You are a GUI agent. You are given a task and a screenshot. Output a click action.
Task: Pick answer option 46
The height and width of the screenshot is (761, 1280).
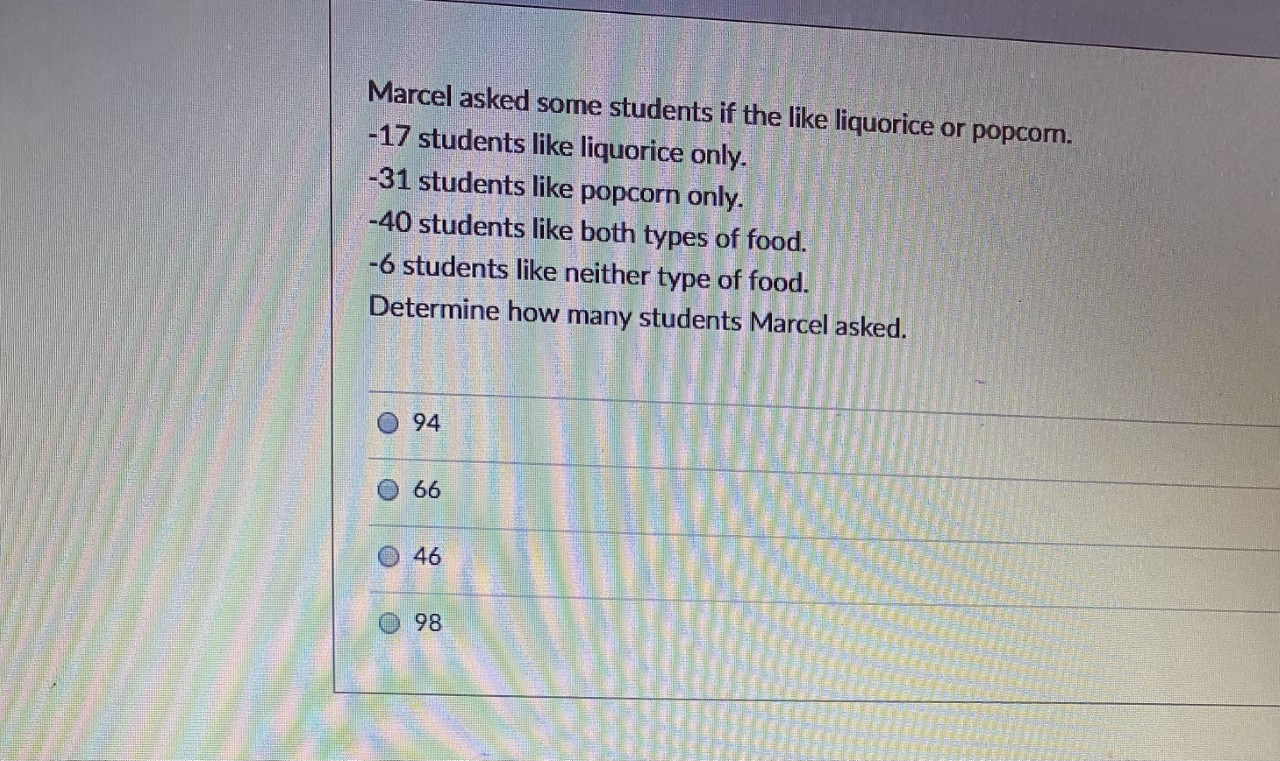click(x=389, y=556)
